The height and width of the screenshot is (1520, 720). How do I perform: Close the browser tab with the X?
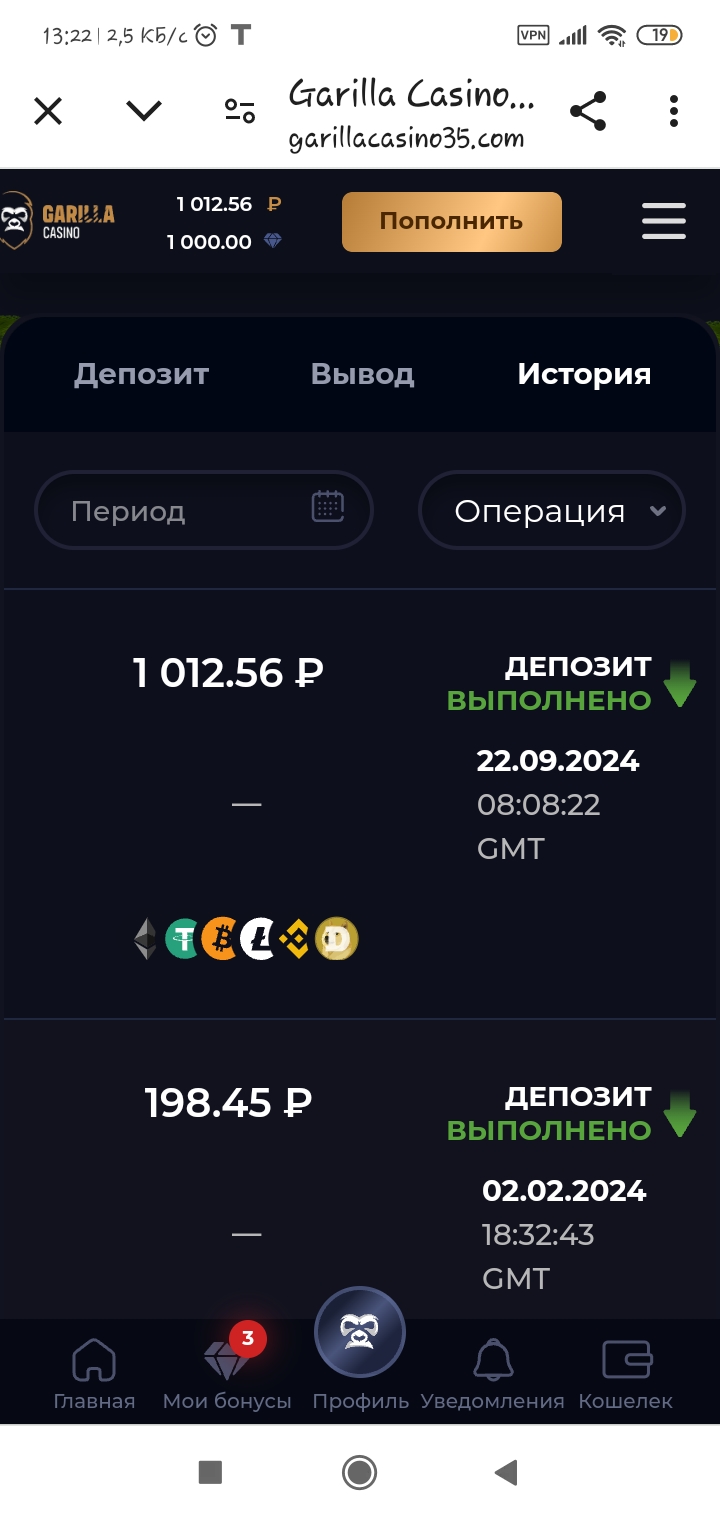pos(48,111)
